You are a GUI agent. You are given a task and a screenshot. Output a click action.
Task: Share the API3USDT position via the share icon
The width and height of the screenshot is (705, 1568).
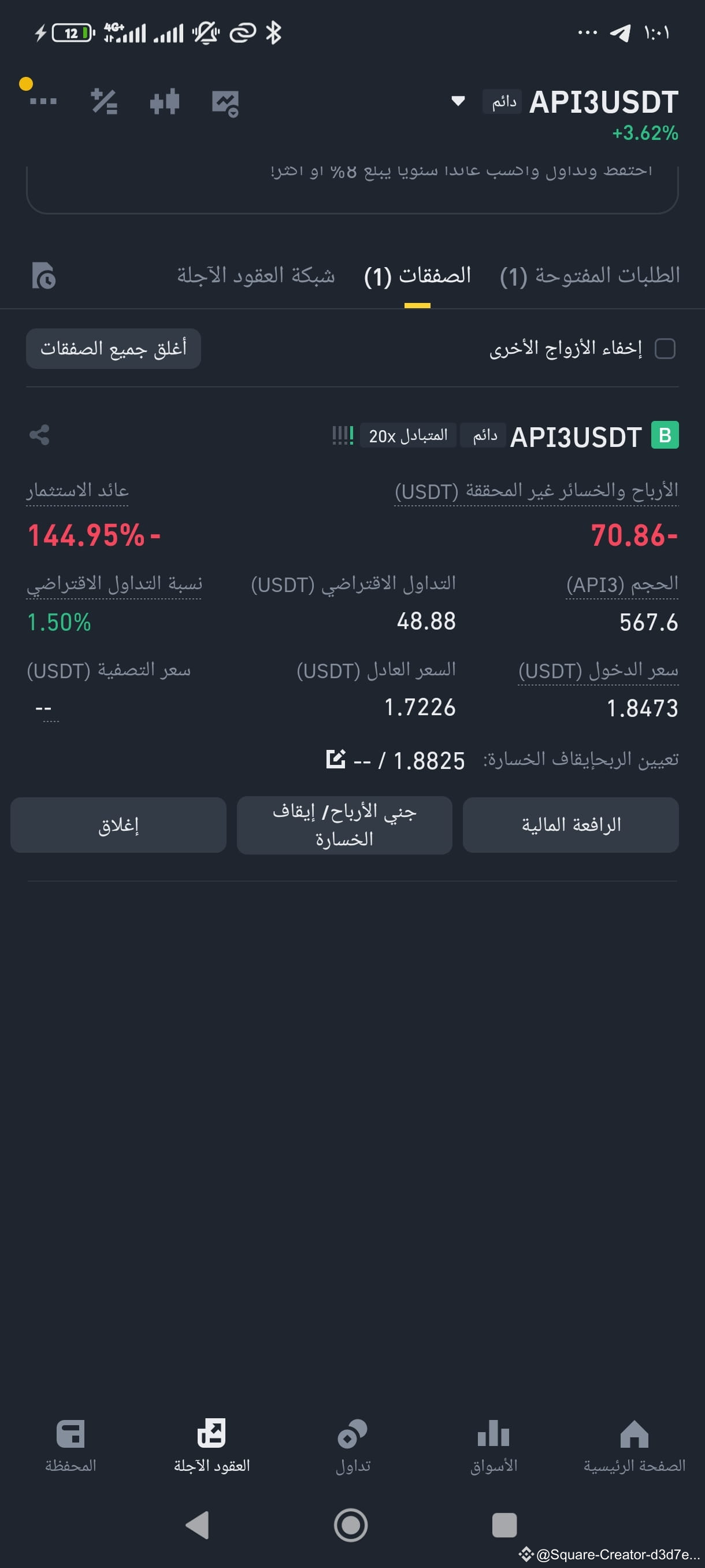tap(39, 435)
